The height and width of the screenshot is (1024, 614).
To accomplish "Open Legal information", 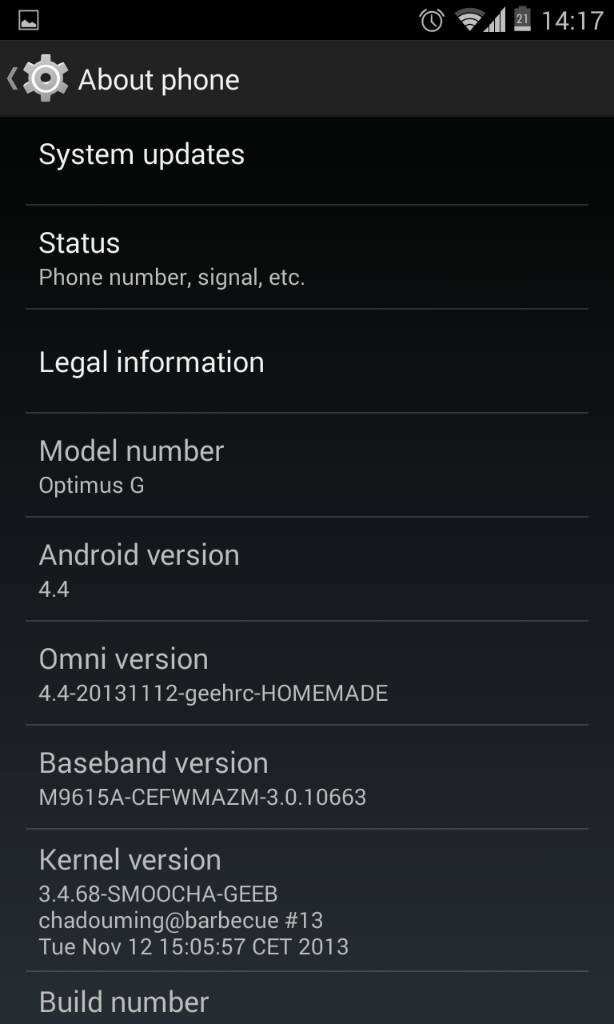I will (307, 361).
